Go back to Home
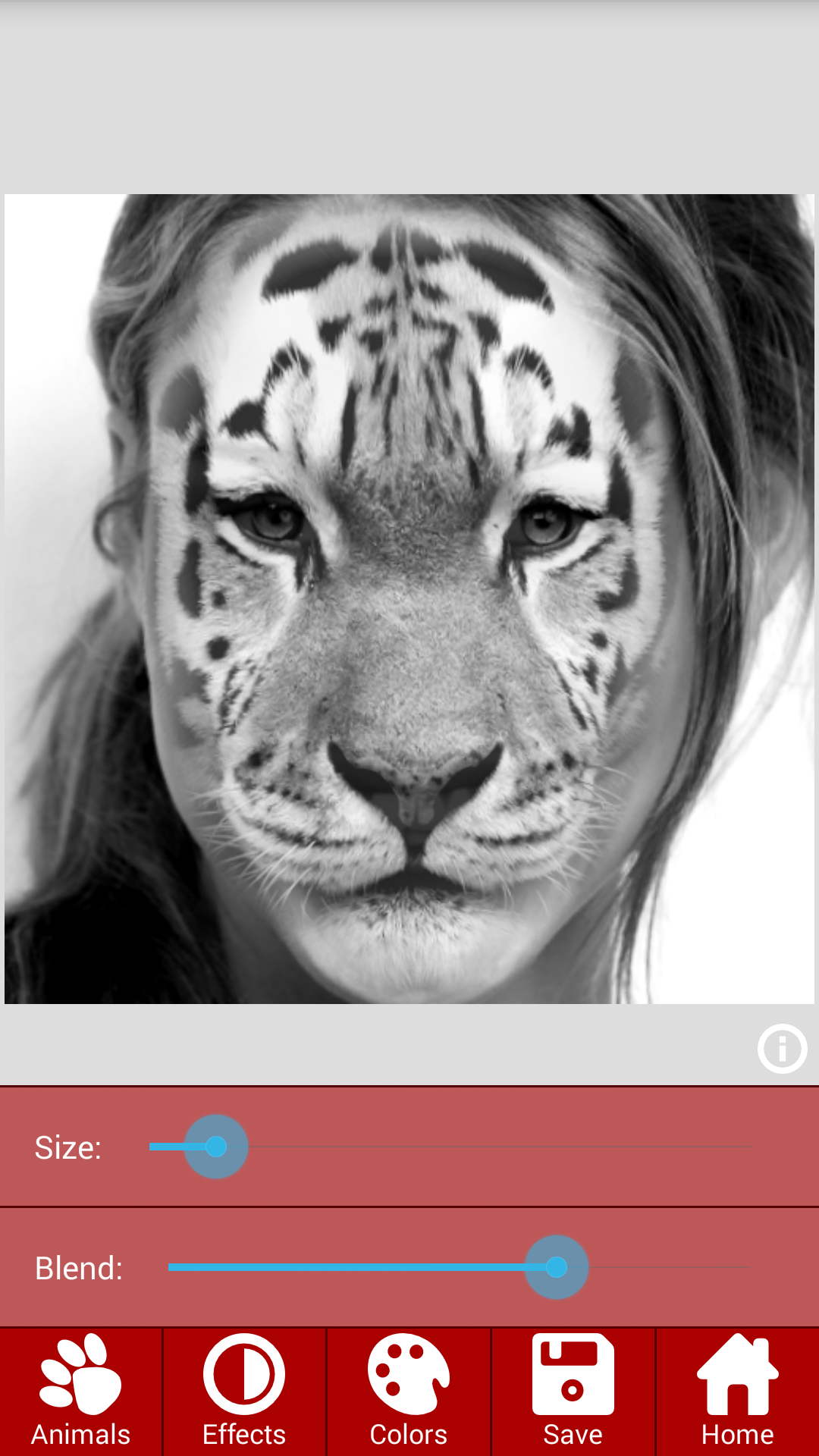 coord(737,1392)
